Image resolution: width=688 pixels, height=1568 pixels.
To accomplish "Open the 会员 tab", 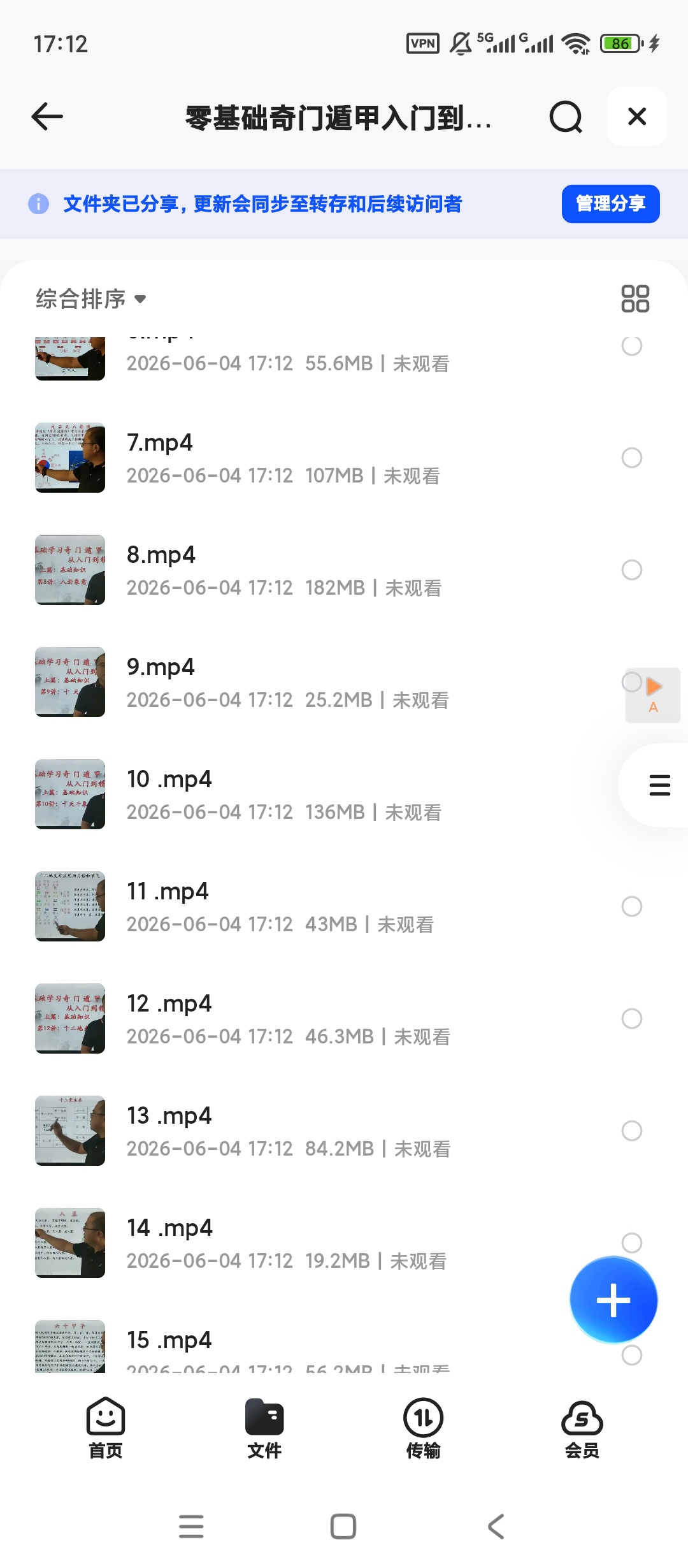I will tap(582, 1429).
